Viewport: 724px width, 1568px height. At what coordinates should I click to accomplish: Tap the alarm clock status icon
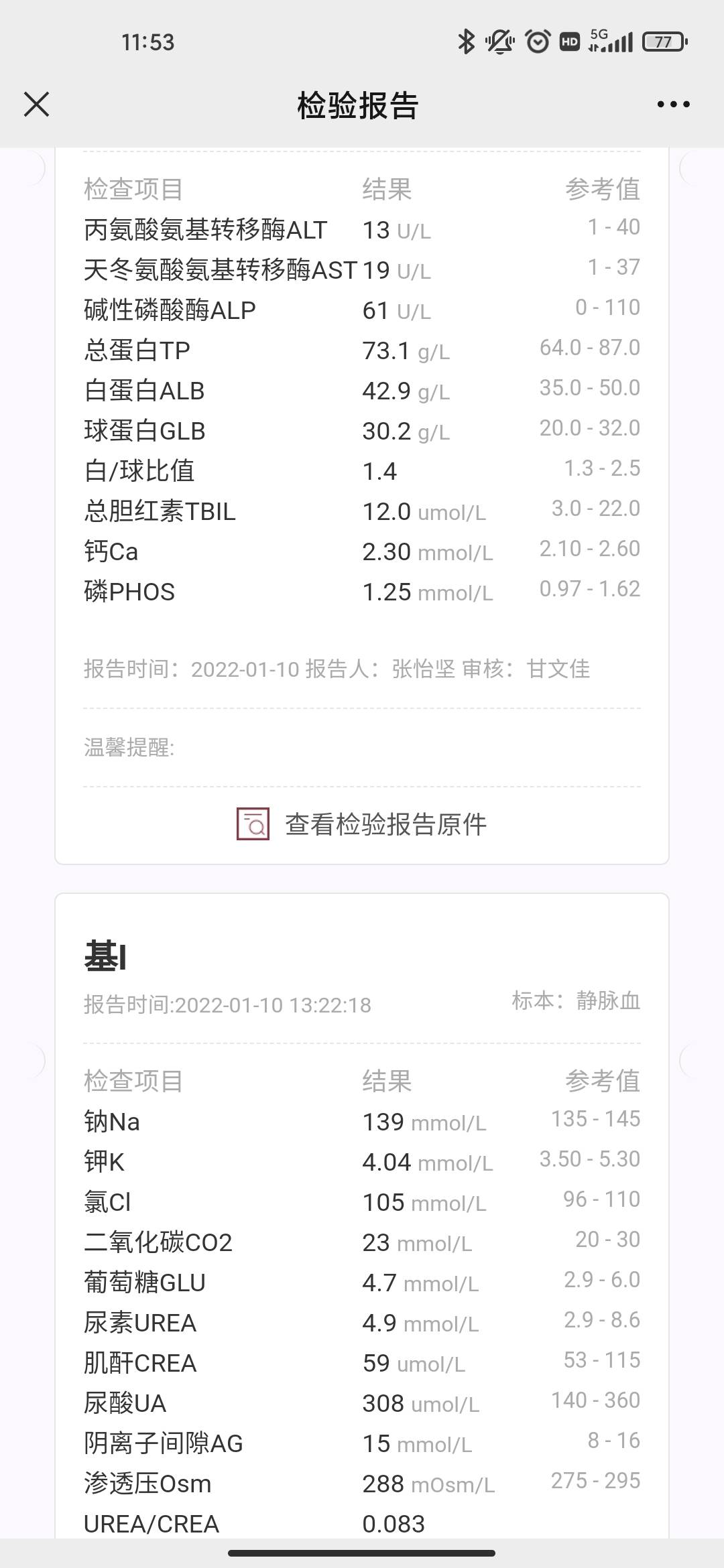(536, 42)
